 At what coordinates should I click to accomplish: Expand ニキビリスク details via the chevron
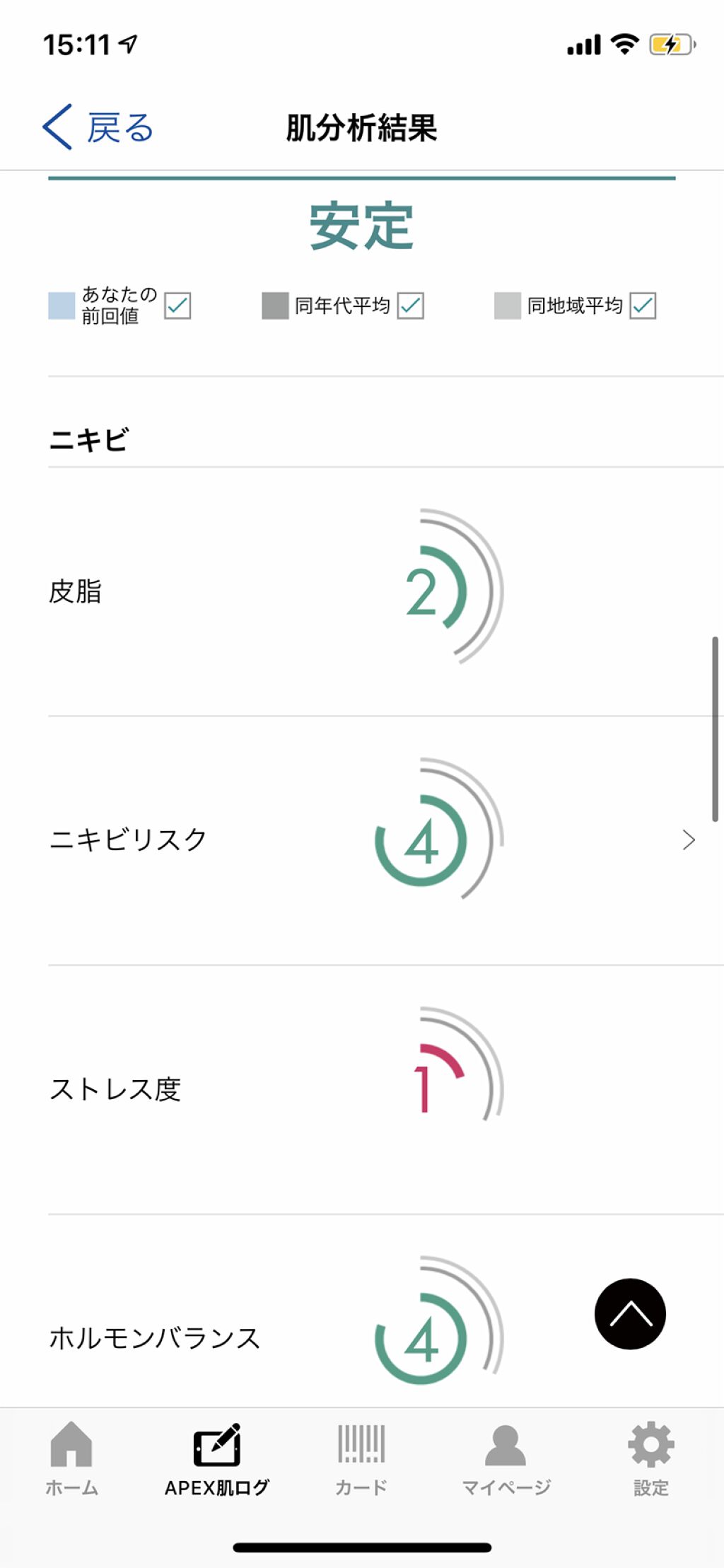(x=687, y=841)
